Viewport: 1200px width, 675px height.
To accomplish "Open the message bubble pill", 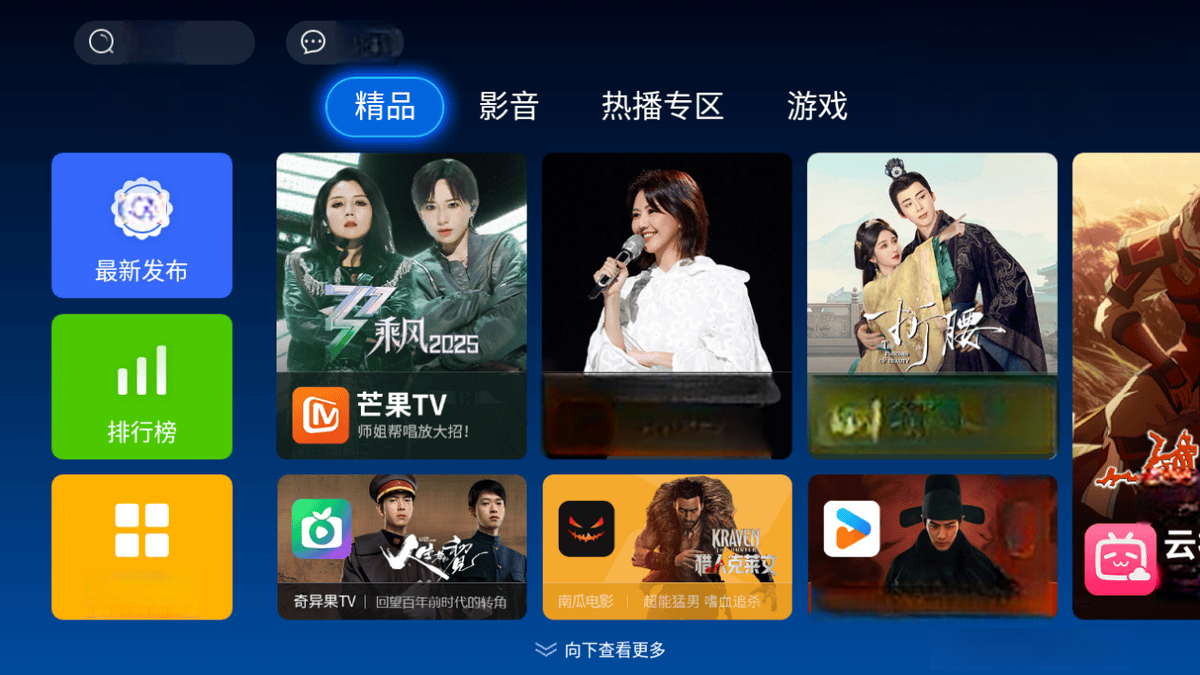I will click(x=345, y=43).
